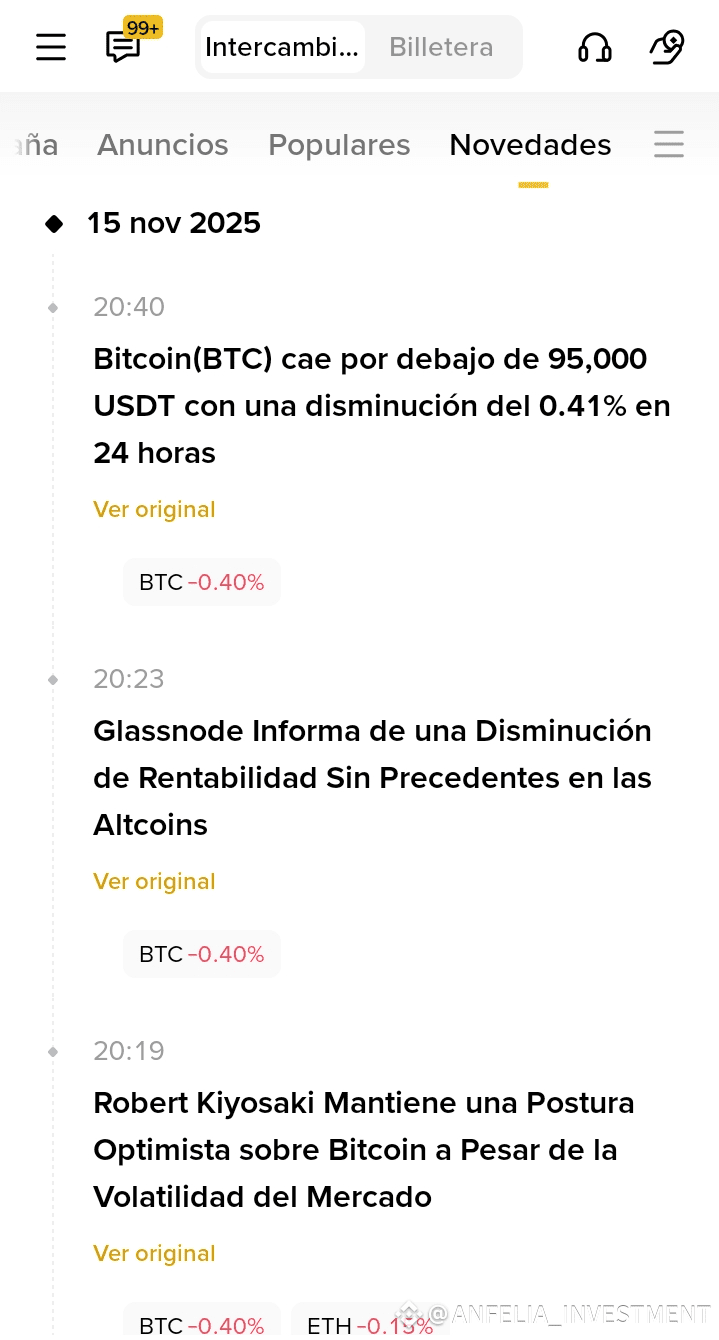
Task: Open the tab list menu icon
Action: 669,145
